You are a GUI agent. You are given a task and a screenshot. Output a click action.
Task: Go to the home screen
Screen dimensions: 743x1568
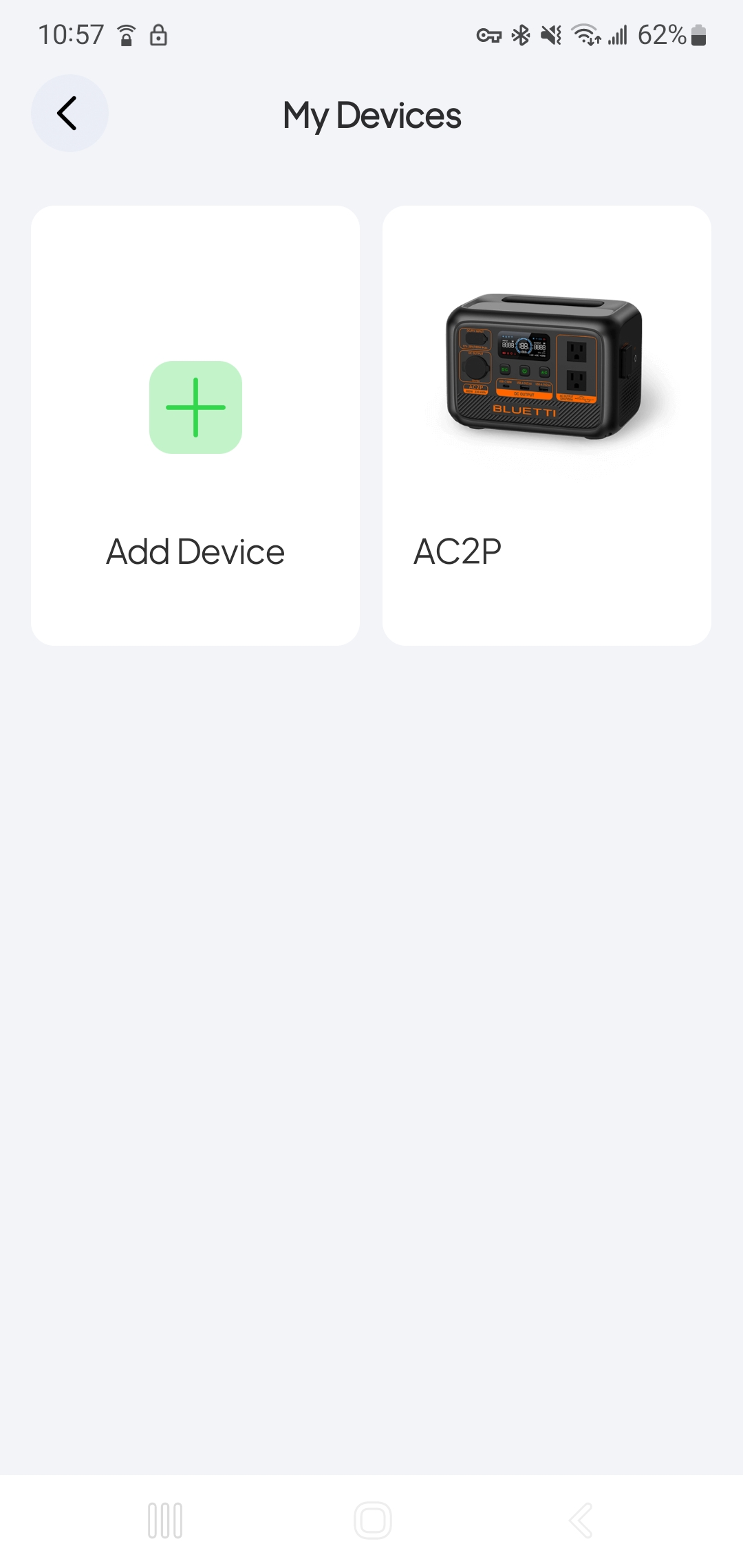coord(372,1520)
